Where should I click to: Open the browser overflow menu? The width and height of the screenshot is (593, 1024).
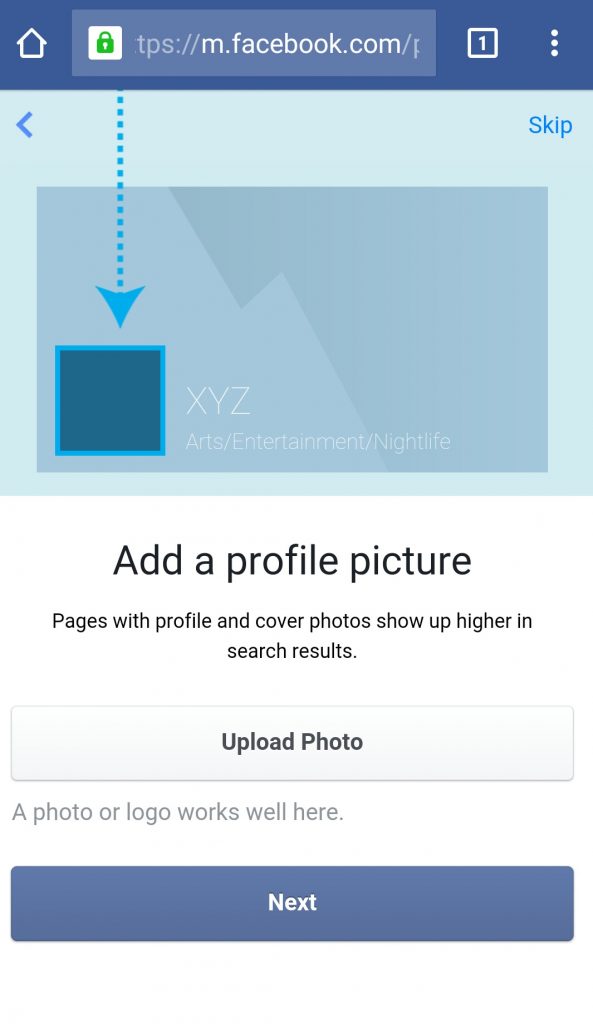554,44
